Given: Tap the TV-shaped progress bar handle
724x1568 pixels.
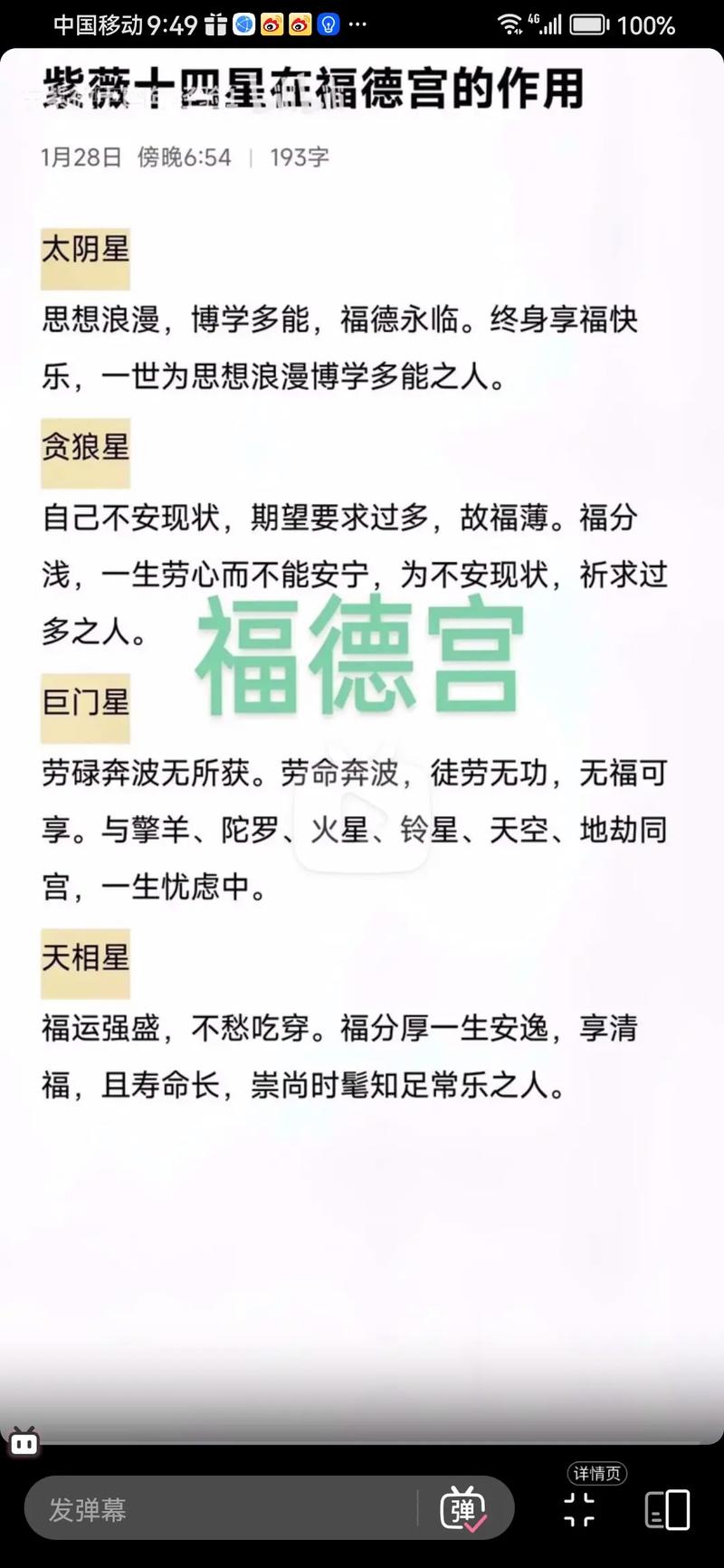Looking at the screenshot, I should [x=24, y=1441].
